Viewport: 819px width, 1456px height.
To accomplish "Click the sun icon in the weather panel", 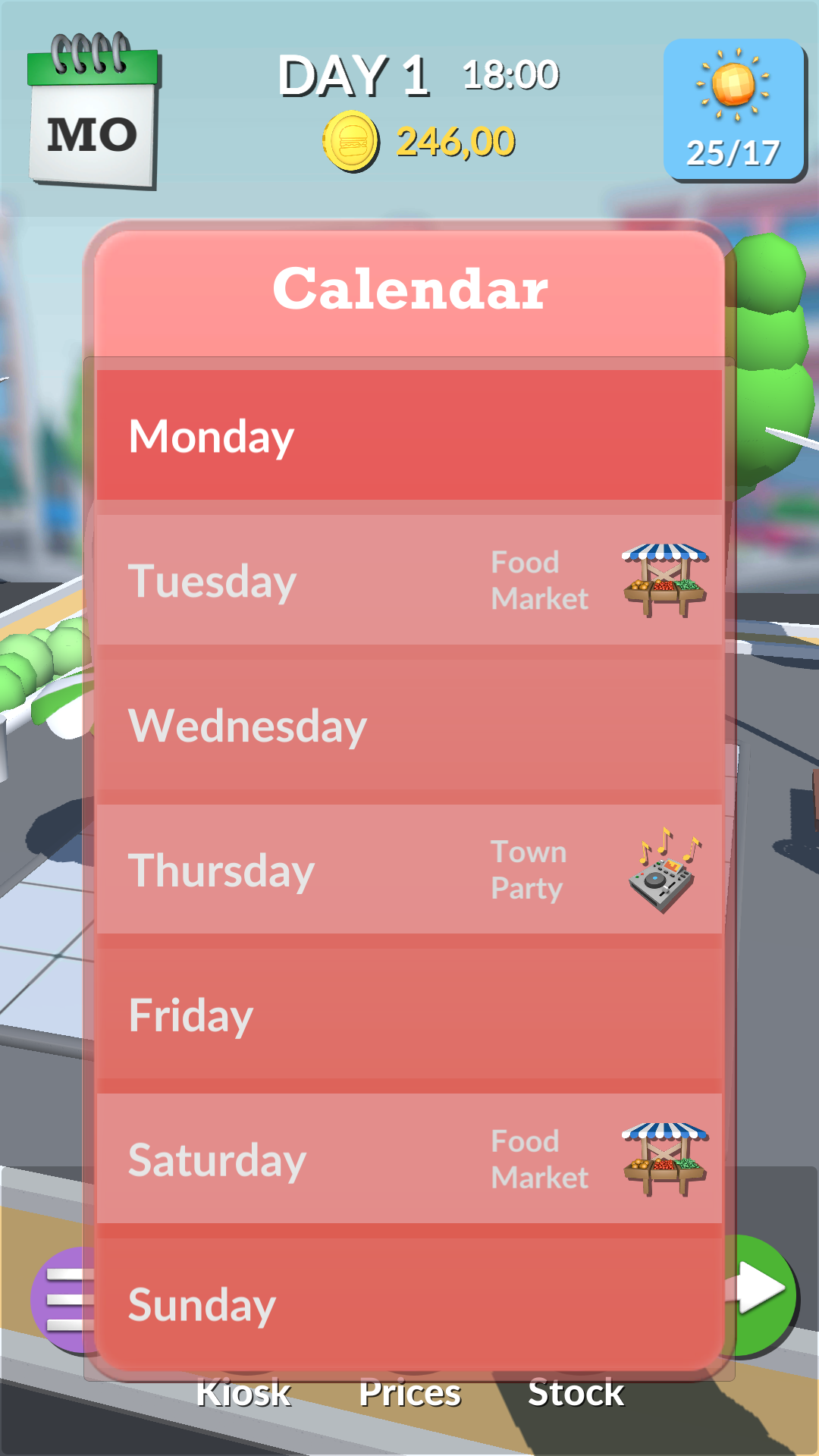I will coord(732,85).
